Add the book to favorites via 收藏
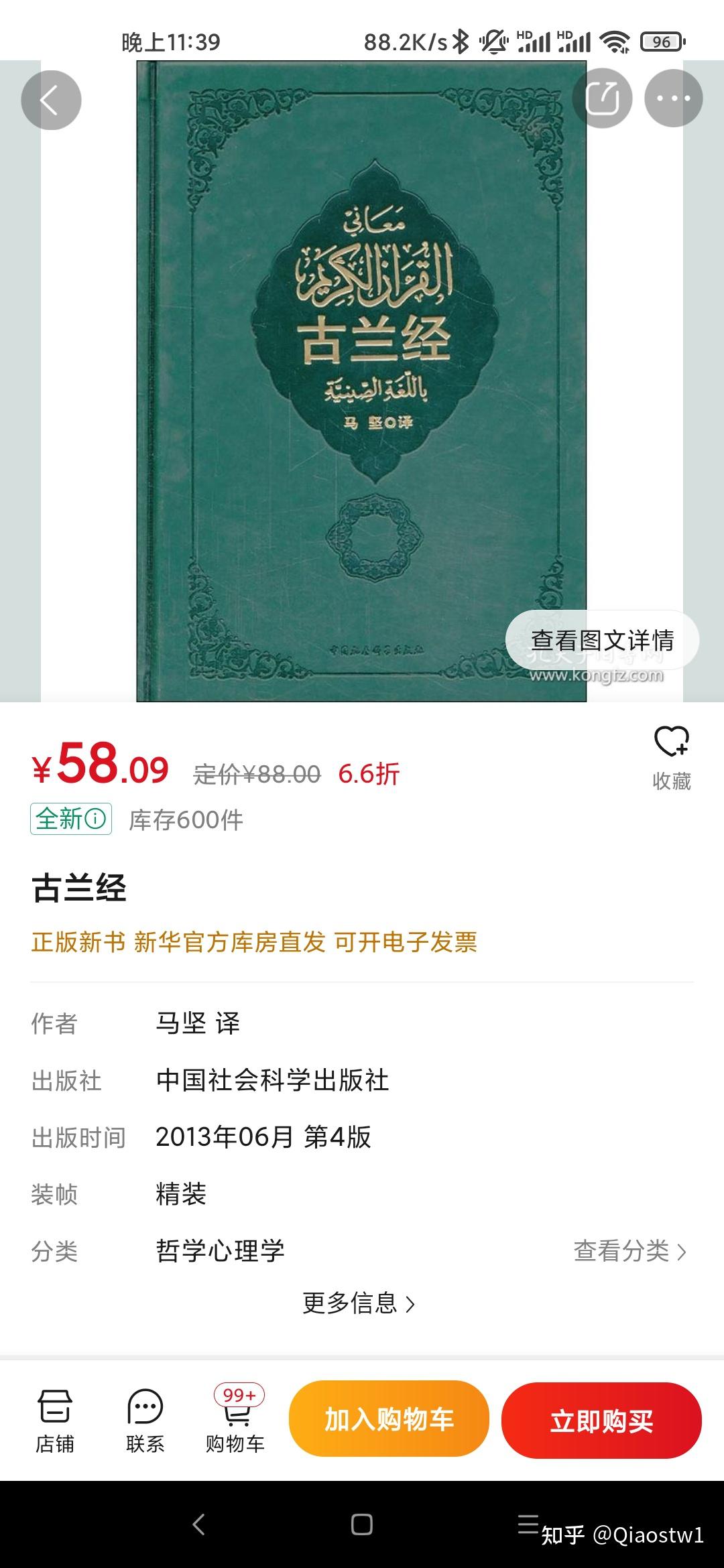The width and height of the screenshot is (724, 1568). [672, 759]
